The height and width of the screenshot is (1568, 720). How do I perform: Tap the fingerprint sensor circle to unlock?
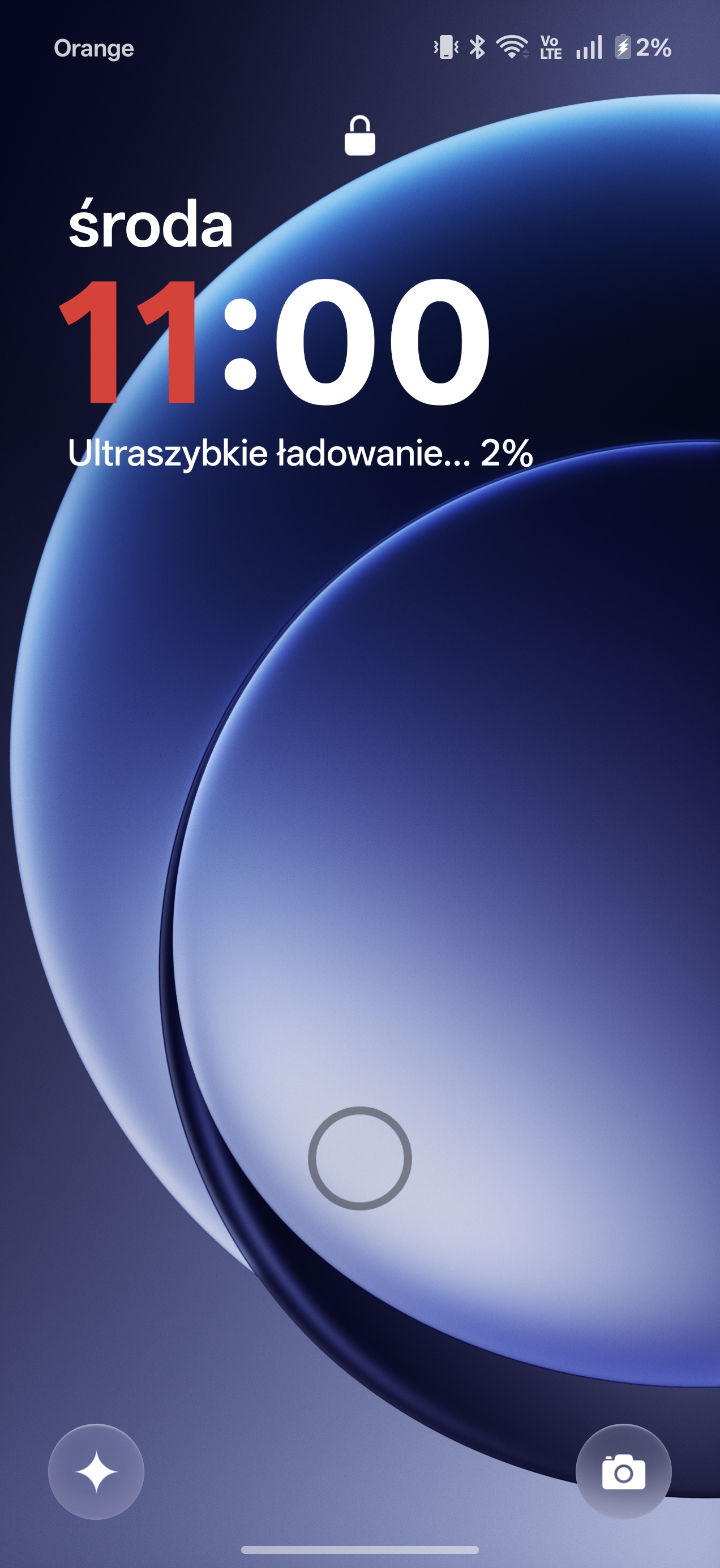pyautogui.click(x=359, y=1158)
